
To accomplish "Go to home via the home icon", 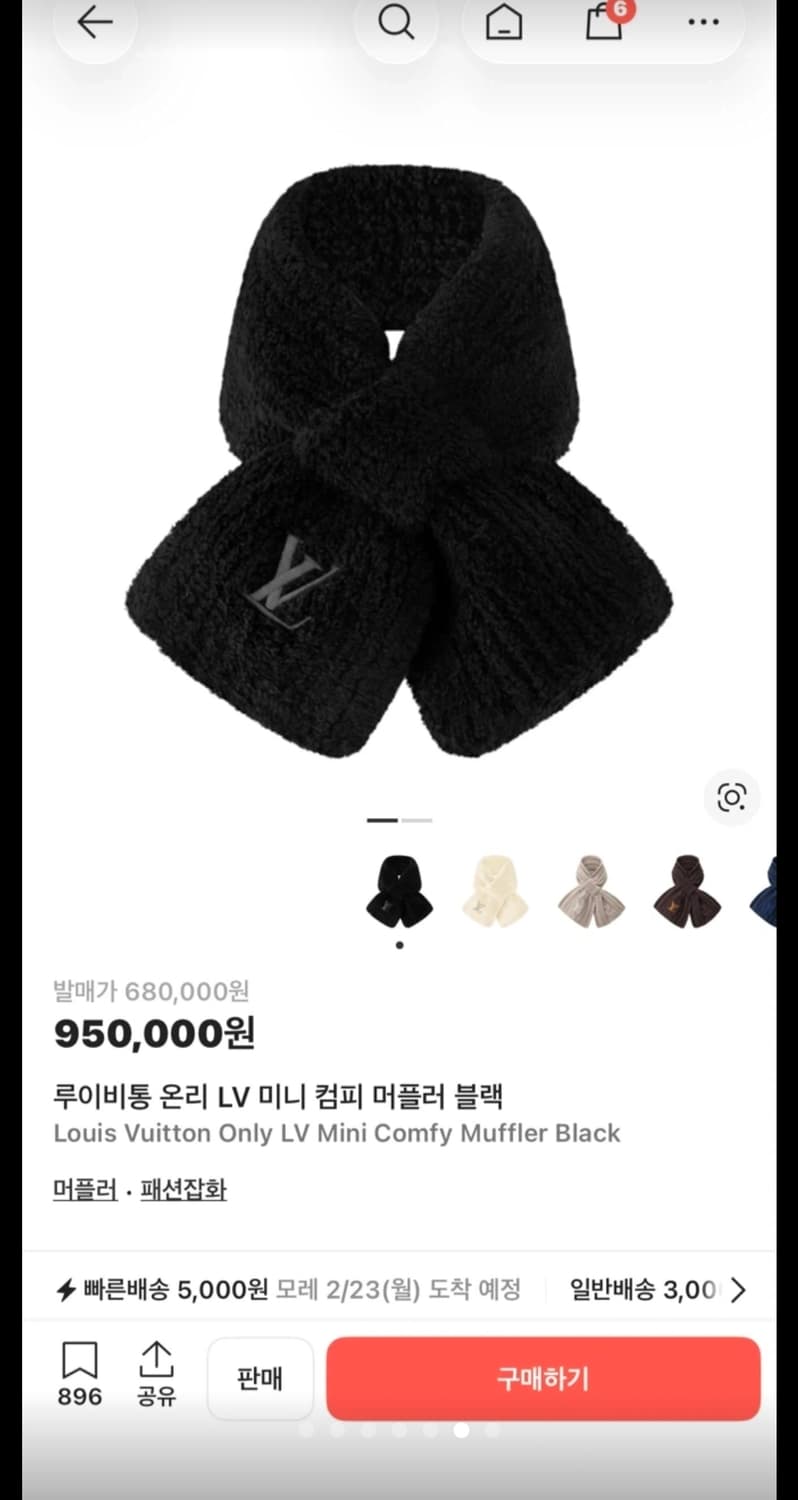I will (x=504, y=22).
